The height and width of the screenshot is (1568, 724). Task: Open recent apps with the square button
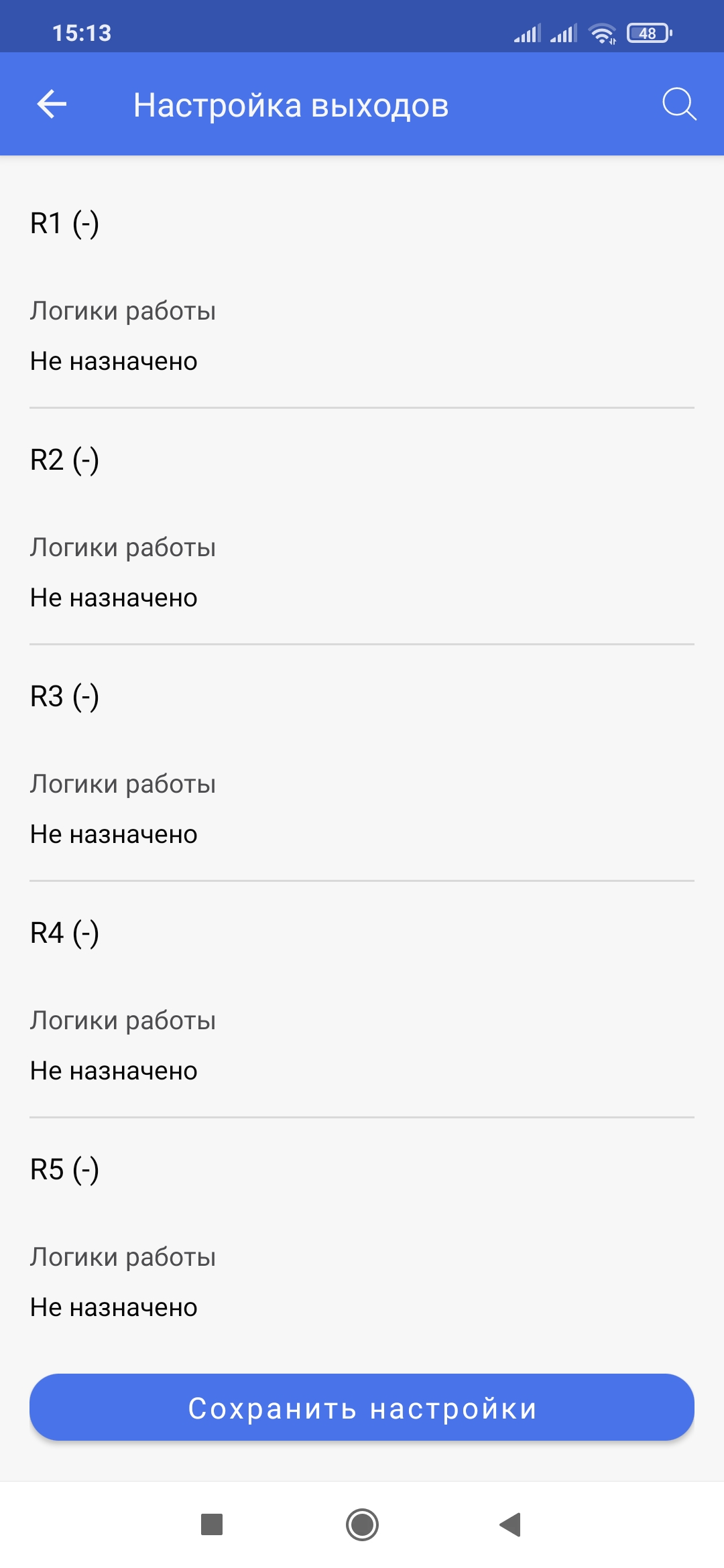212,1524
